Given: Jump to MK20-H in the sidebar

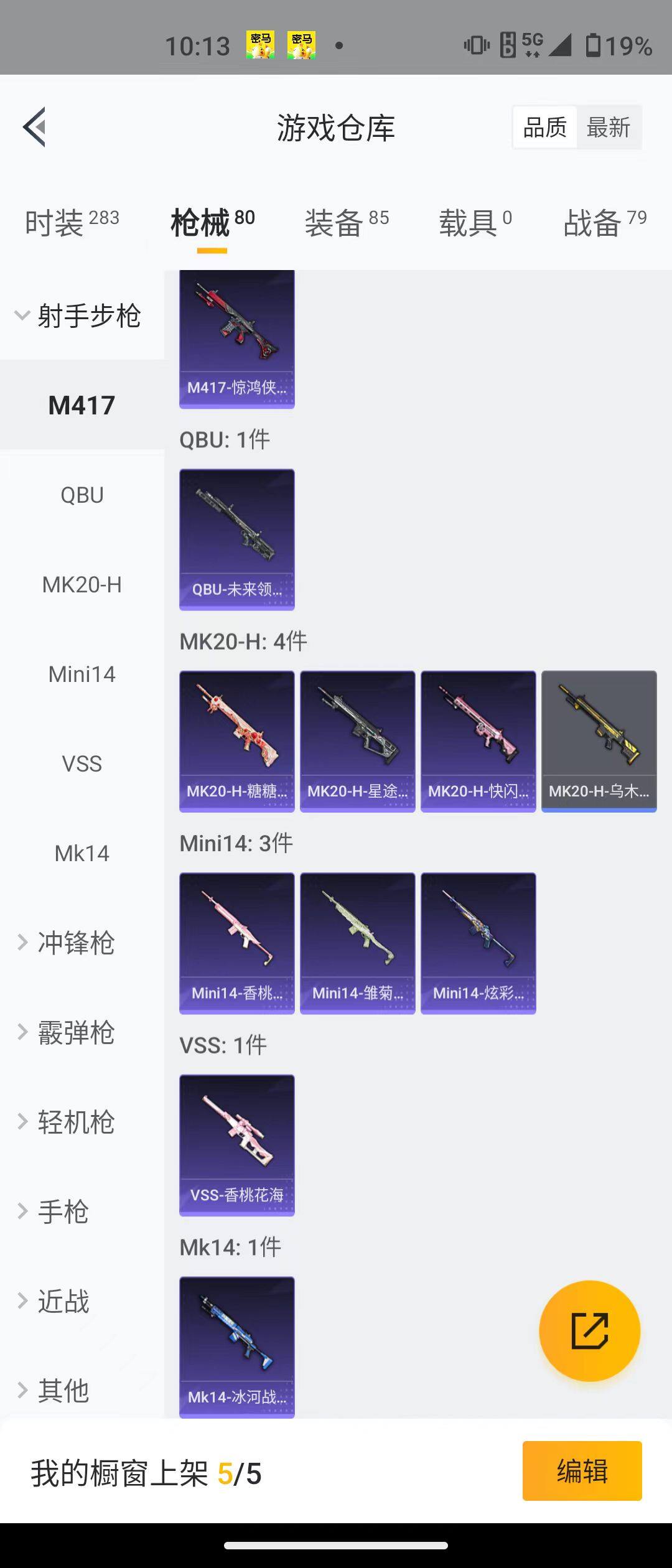Looking at the screenshot, I should [82, 585].
